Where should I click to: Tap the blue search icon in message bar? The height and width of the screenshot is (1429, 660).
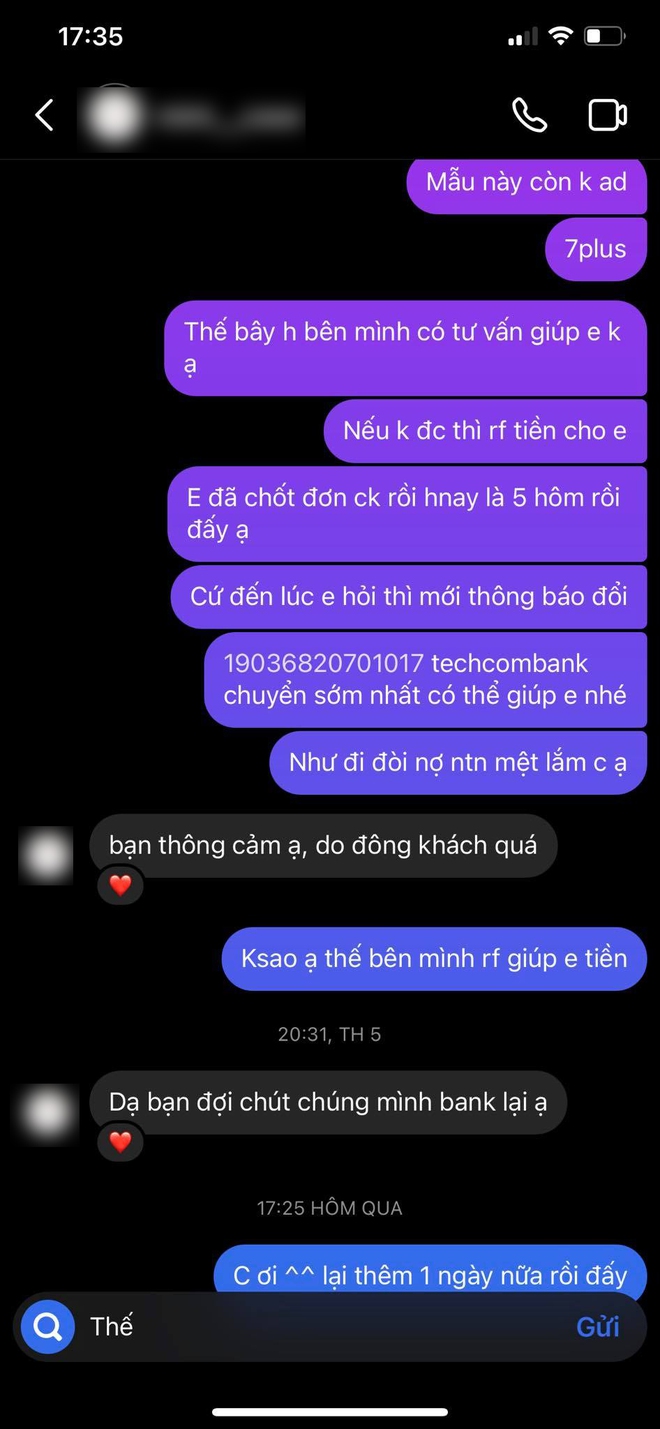coord(48,1327)
